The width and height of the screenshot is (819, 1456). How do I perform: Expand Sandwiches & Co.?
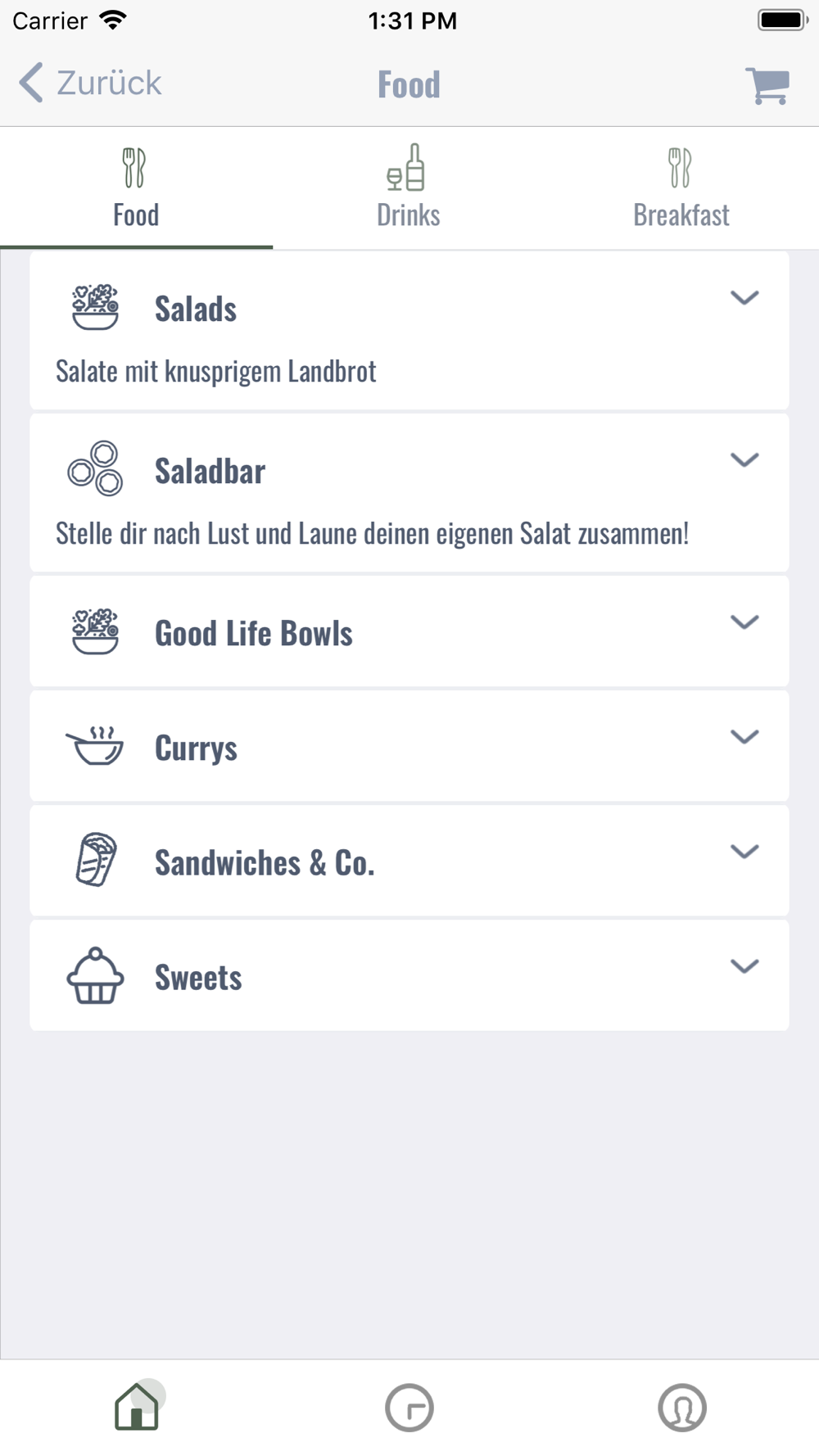409,861
